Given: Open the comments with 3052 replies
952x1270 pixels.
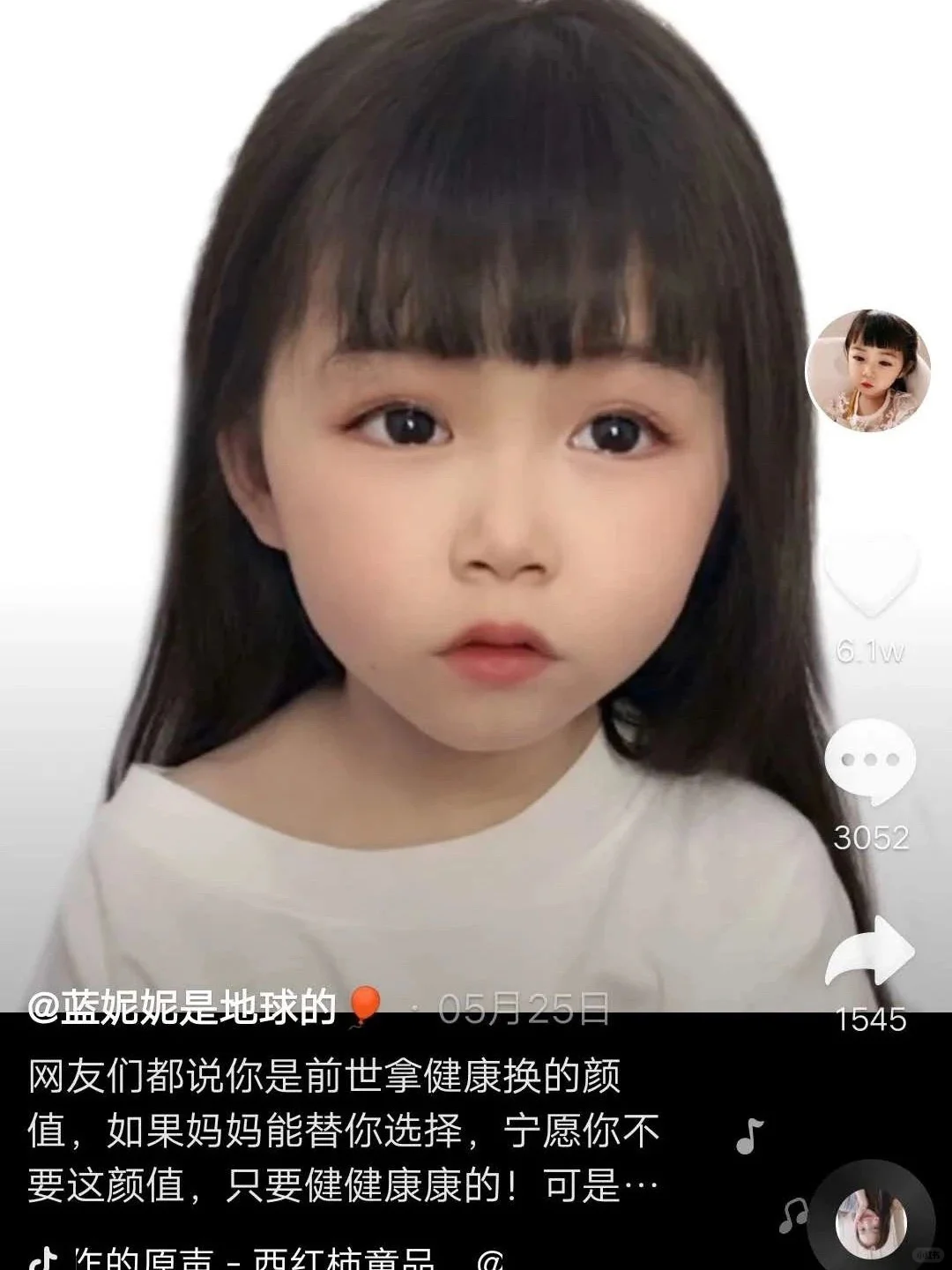Looking at the screenshot, I should [x=871, y=762].
